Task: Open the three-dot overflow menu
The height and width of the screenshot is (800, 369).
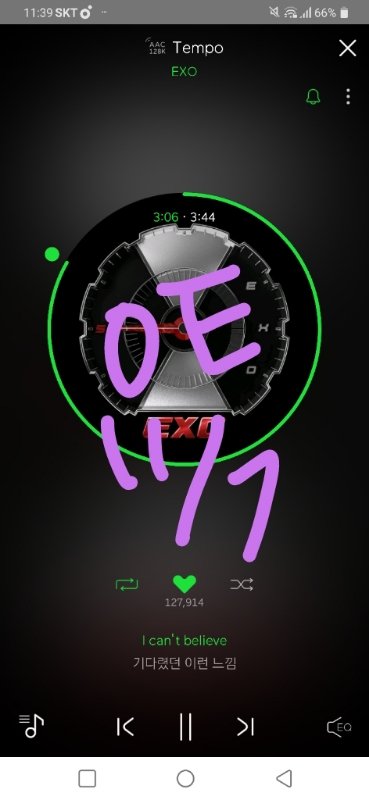Action: [x=348, y=96]
